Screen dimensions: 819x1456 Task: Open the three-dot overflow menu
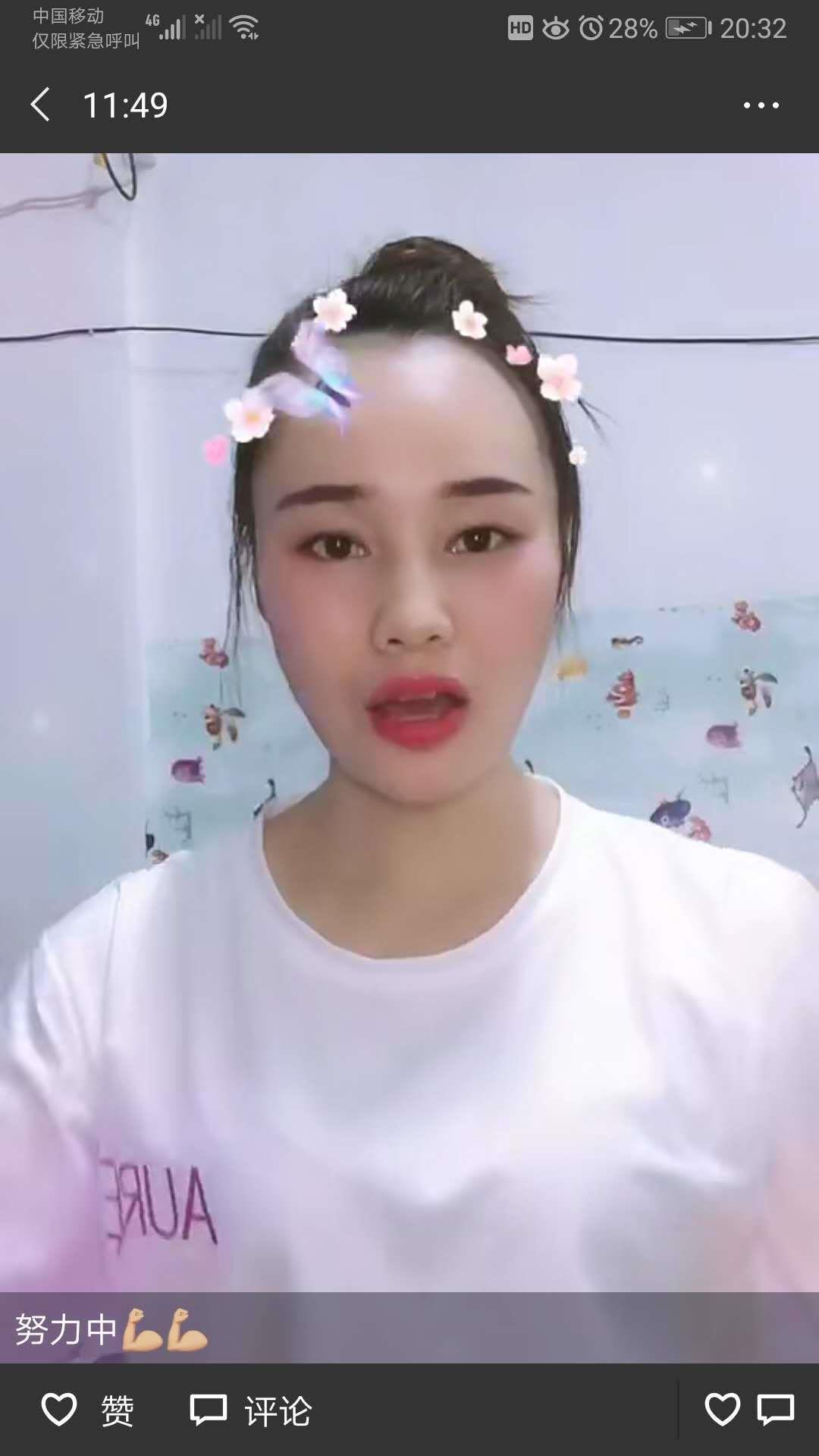[761, 105]
